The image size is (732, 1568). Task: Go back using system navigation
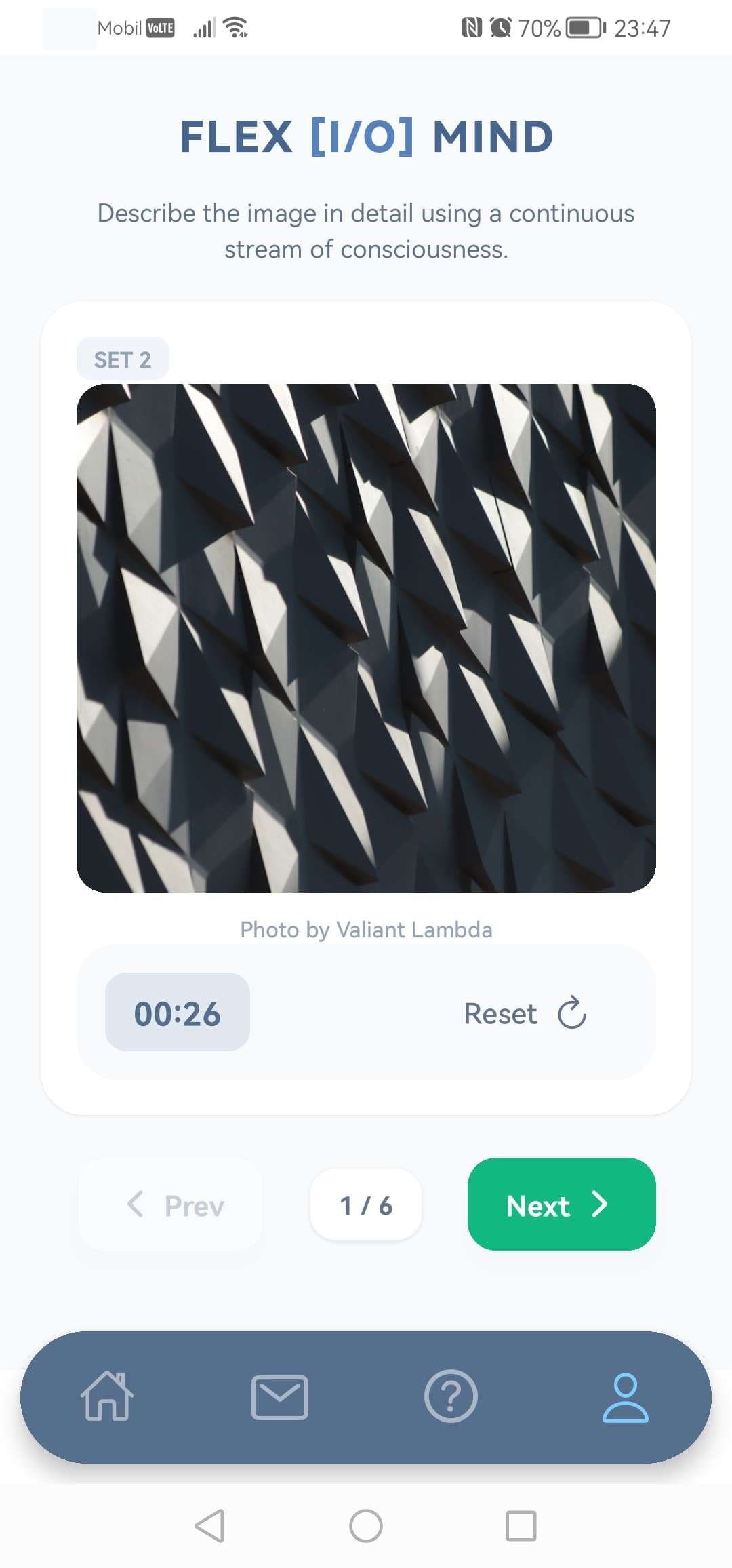209,1526
